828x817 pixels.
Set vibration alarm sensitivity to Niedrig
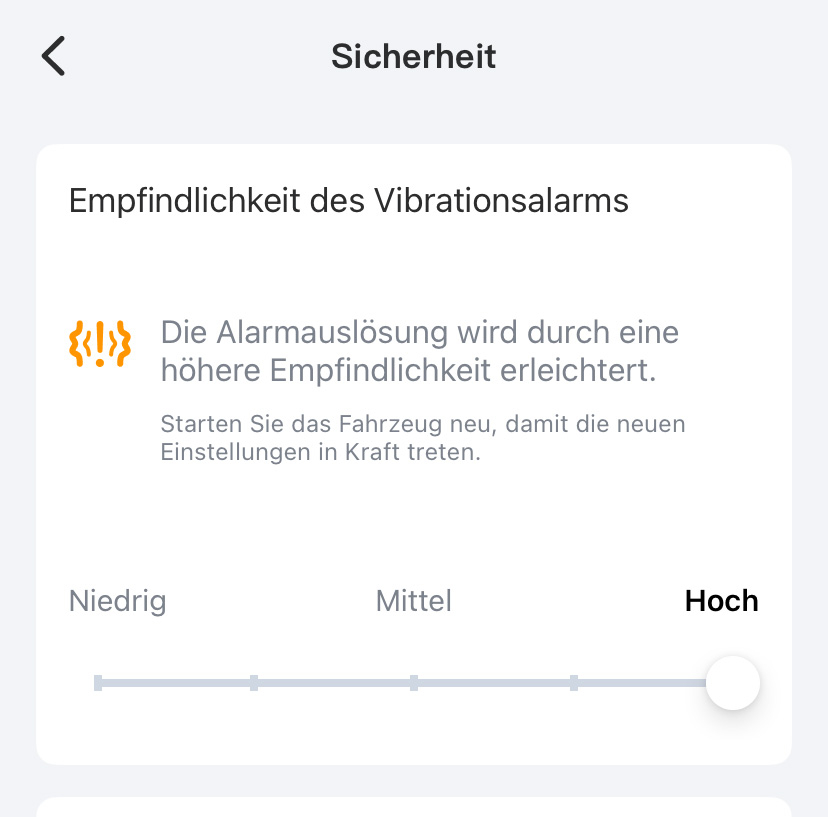click(x=98, y=683)
